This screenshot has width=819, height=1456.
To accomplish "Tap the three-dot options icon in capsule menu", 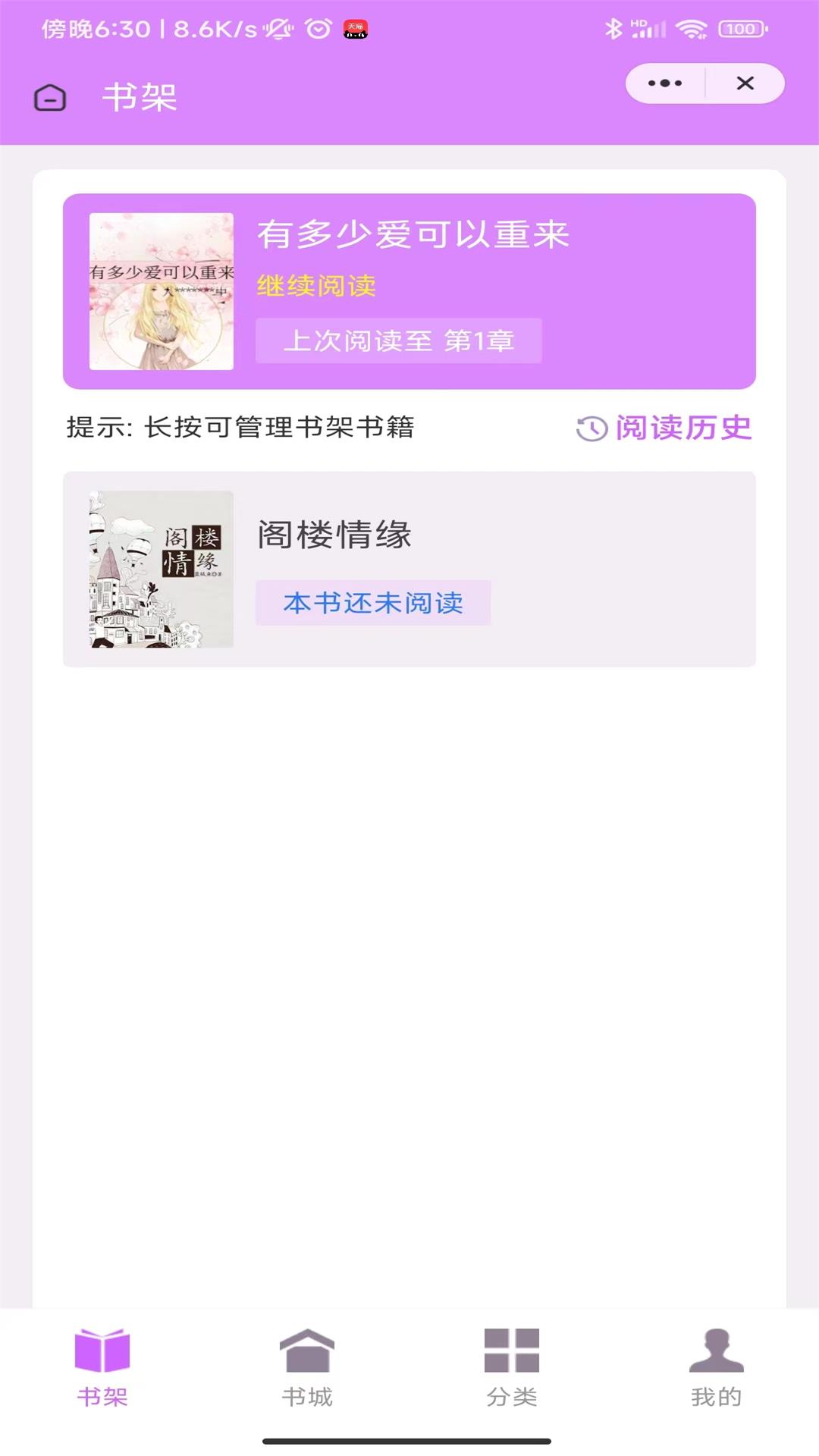I will click(664, 83).
